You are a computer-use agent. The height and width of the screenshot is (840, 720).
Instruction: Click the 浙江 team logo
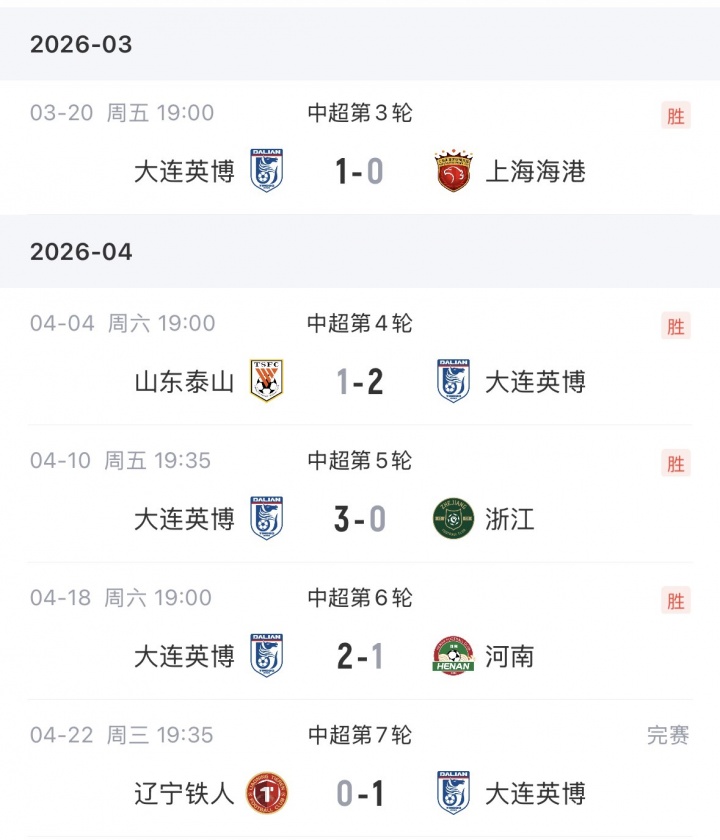(454, 517)
